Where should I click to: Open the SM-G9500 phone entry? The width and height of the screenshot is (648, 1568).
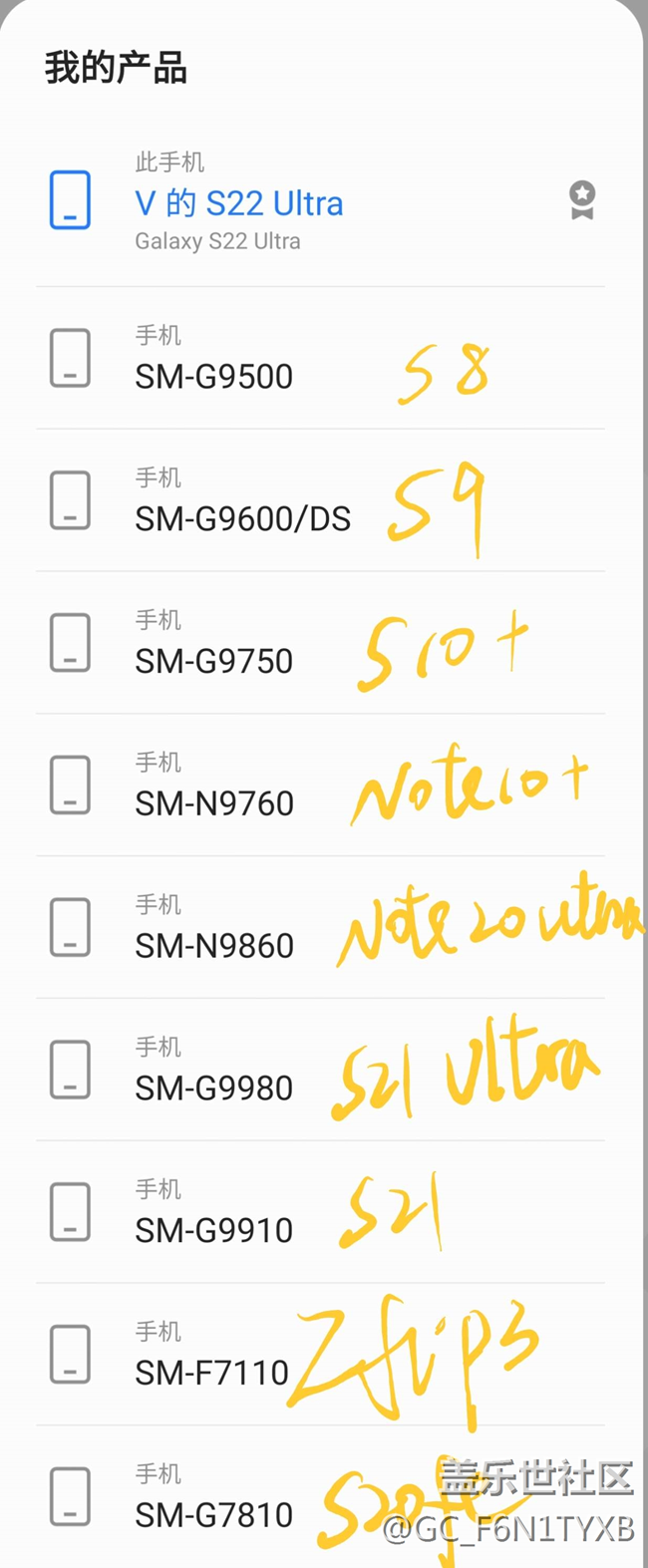tap(214, 376)
